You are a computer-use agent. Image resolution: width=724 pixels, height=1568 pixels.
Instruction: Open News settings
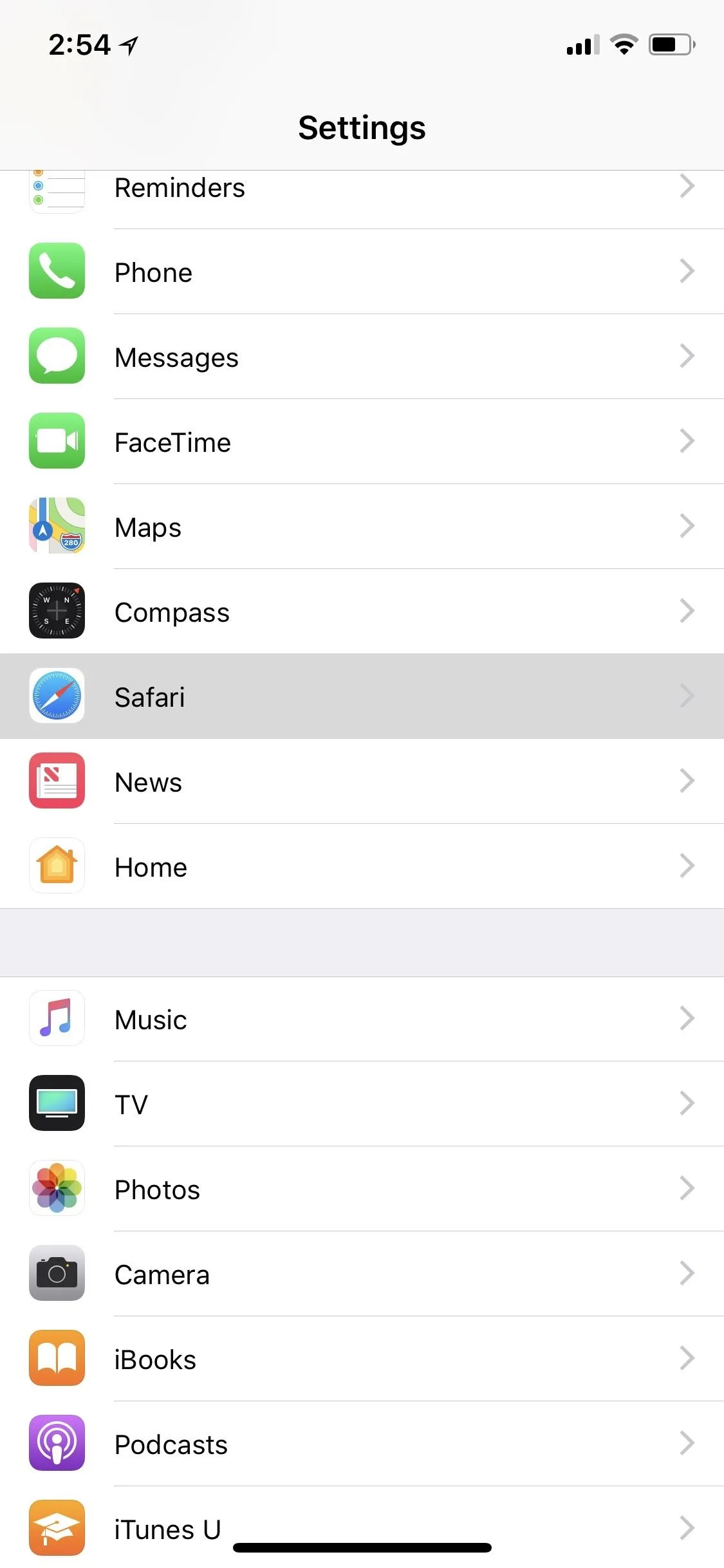(362, 781)
